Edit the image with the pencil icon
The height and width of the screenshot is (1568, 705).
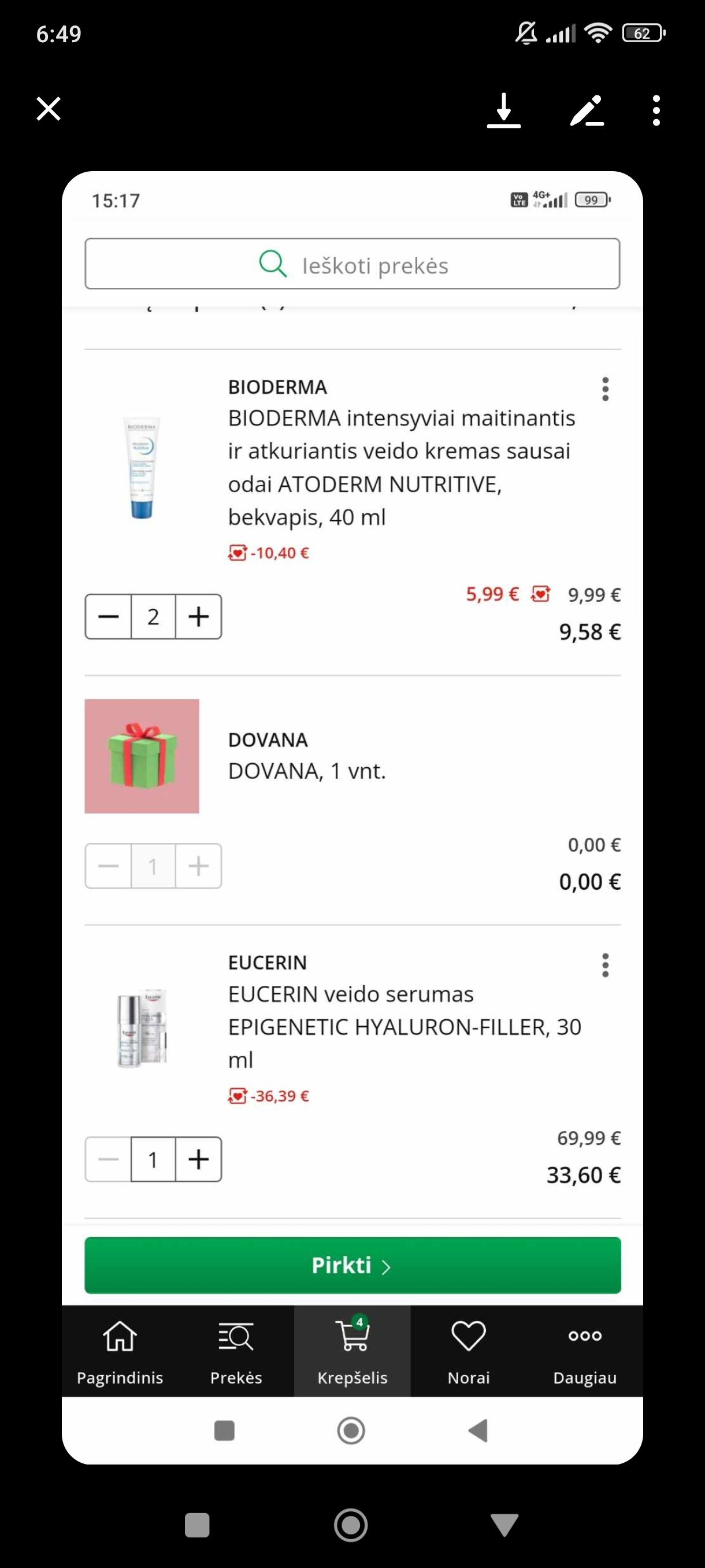click(587, 110)
